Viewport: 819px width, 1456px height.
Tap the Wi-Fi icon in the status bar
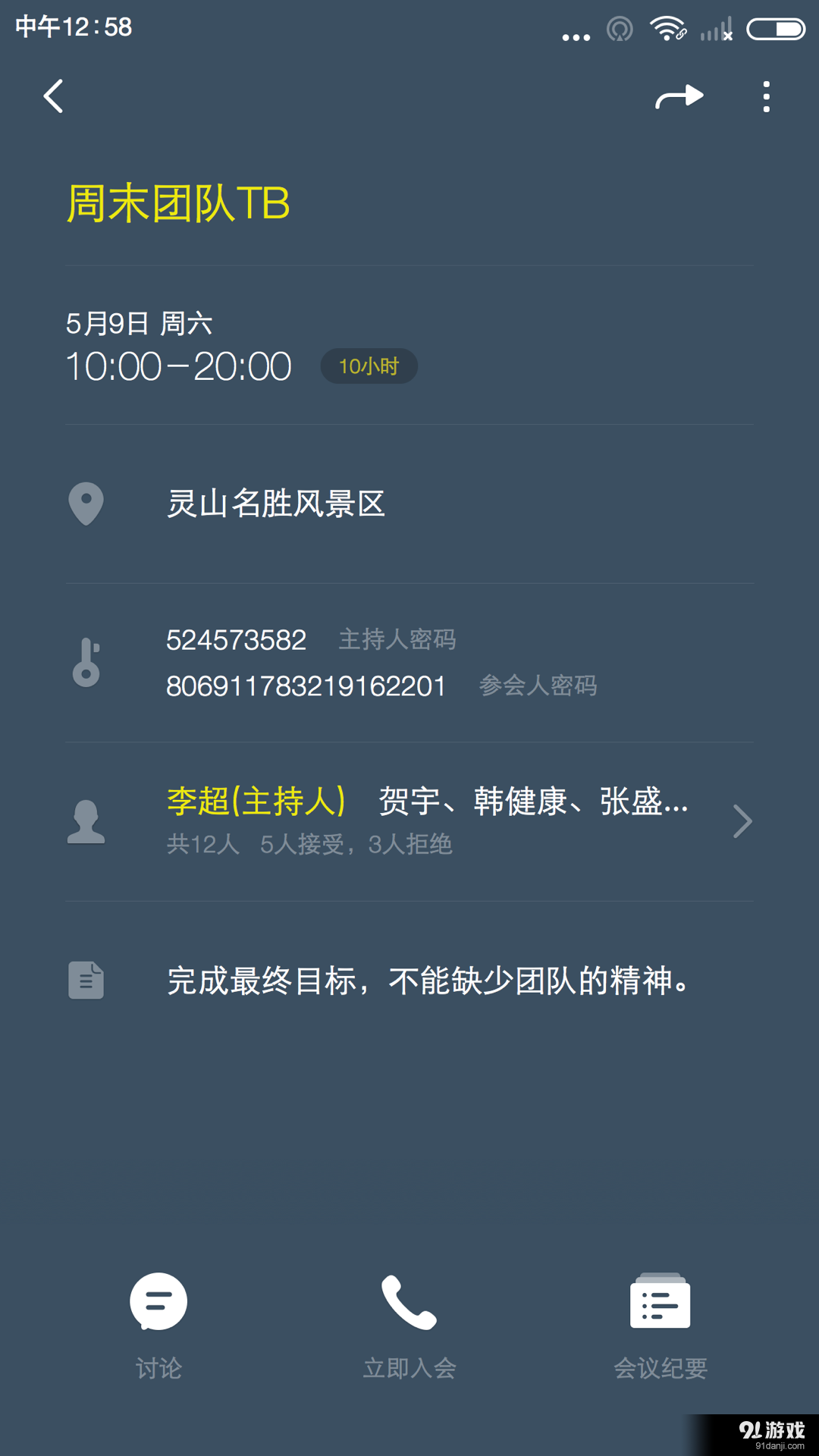pyautogui.click(x=666, y=28)
